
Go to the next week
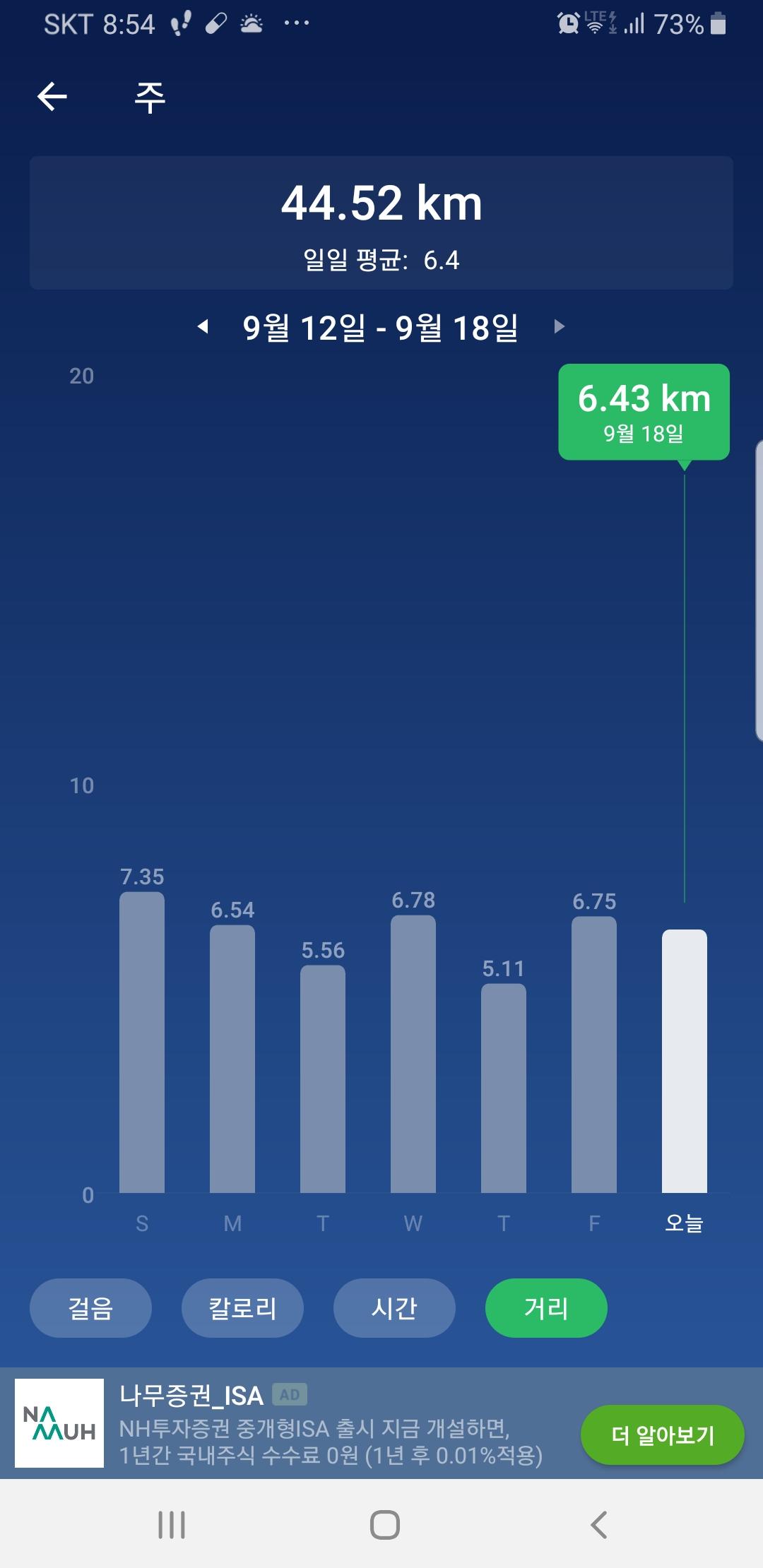point(559,326)
